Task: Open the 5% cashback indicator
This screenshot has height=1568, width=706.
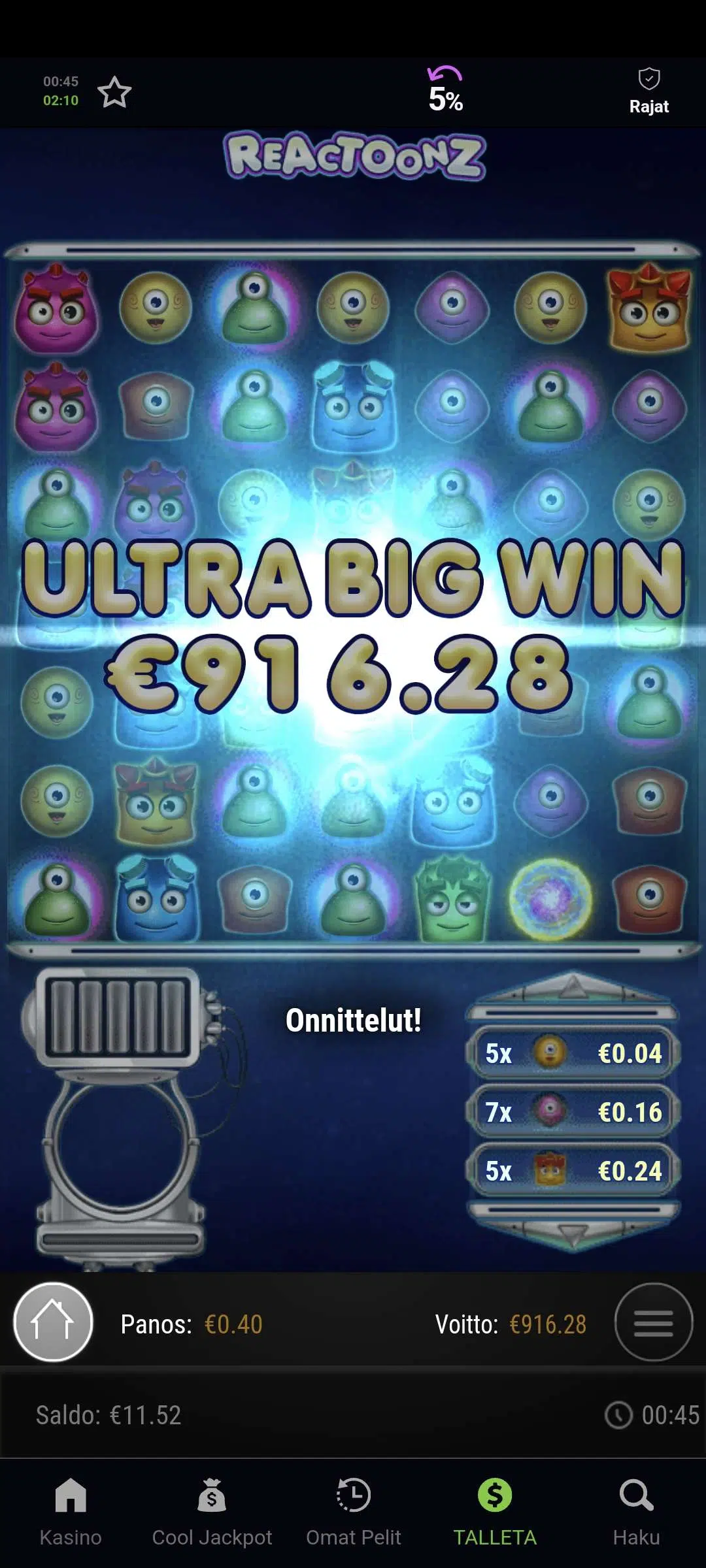Action: (x=445, y=90)
